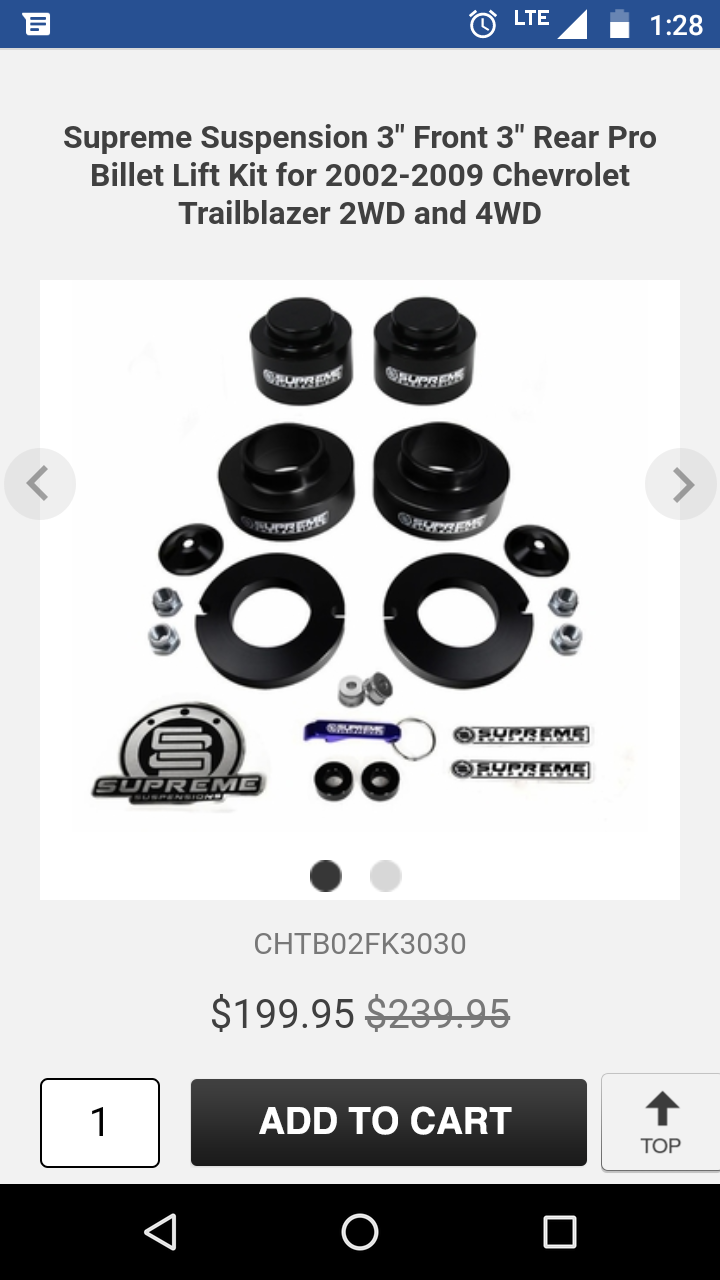The image size is (720, 1280).
Task: Select the second image indicator dot
Action: (x=385, y=876)
